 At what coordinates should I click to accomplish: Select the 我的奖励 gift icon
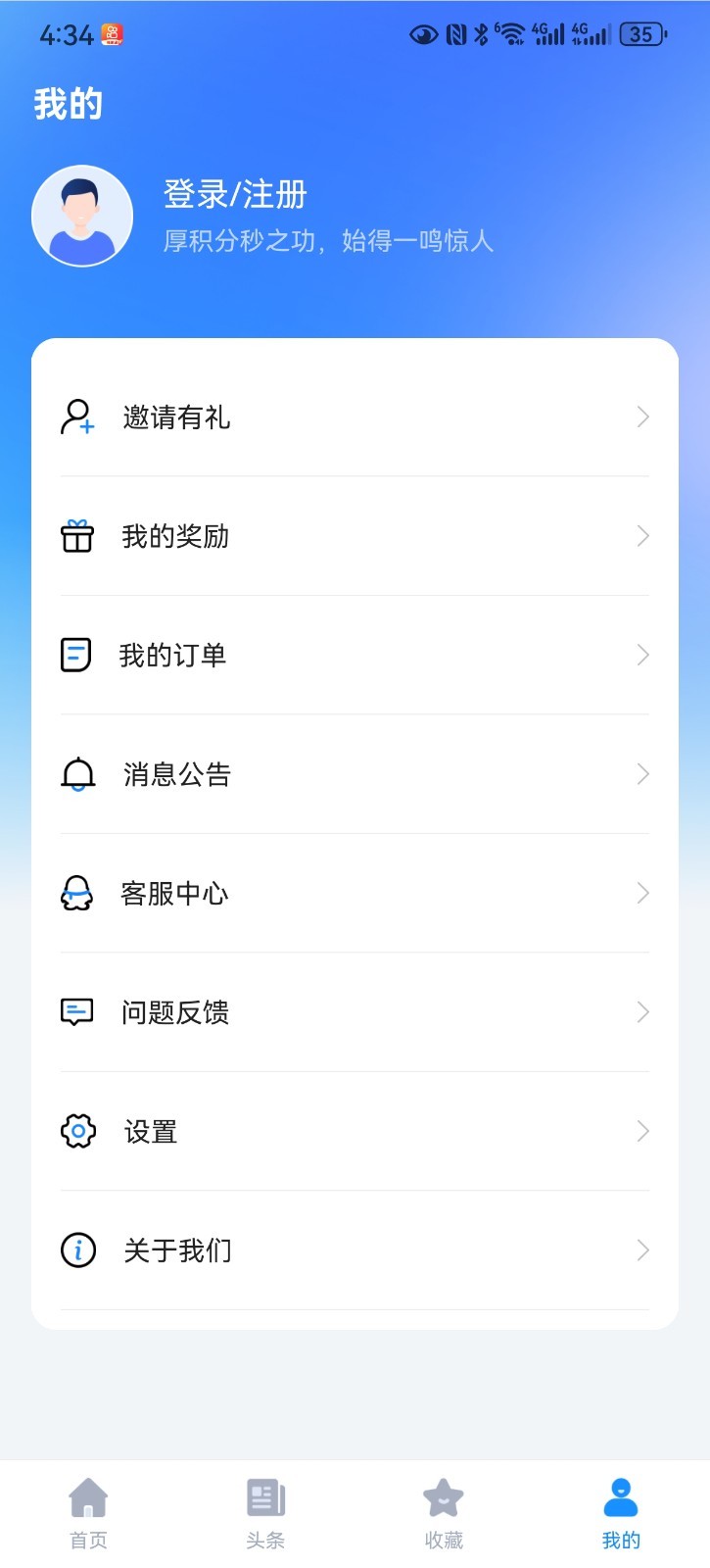77,536
